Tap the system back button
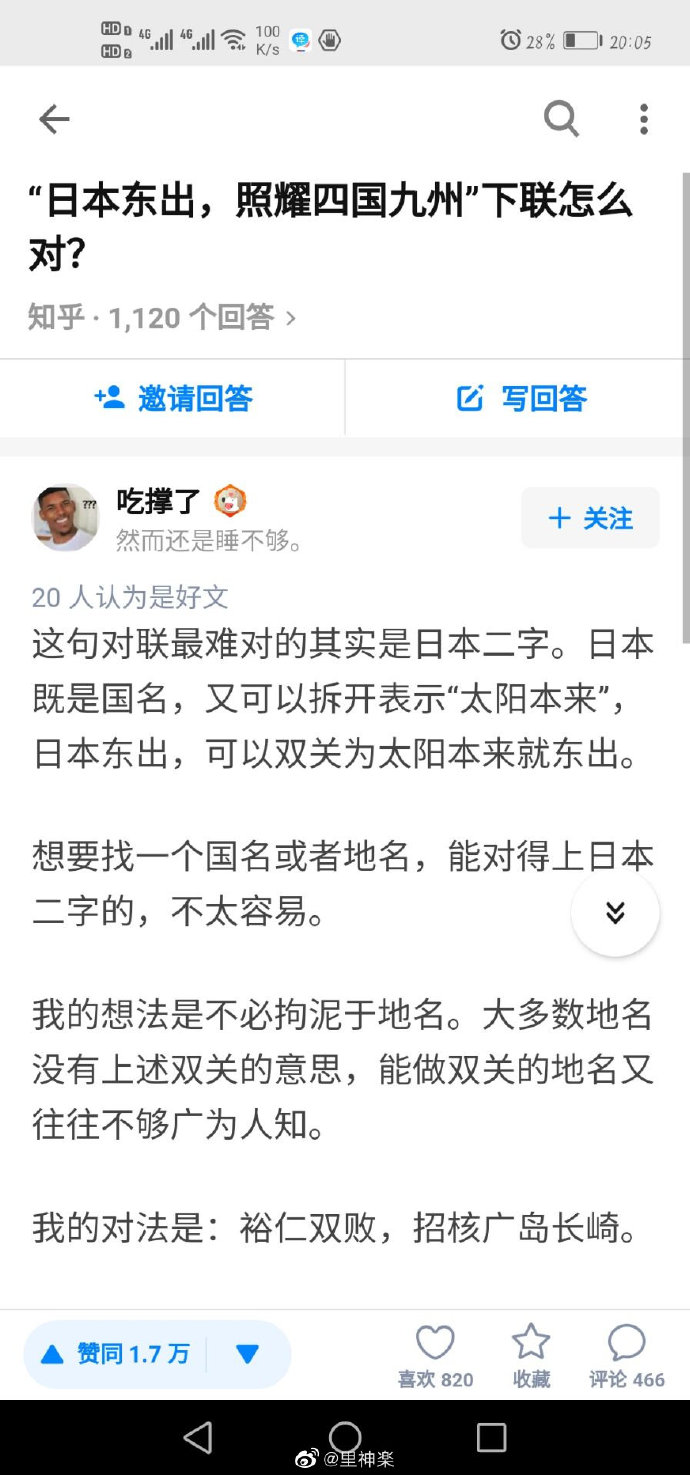Image resolution: width=690 pixels, height=1475 pixels. (198, 1438)
